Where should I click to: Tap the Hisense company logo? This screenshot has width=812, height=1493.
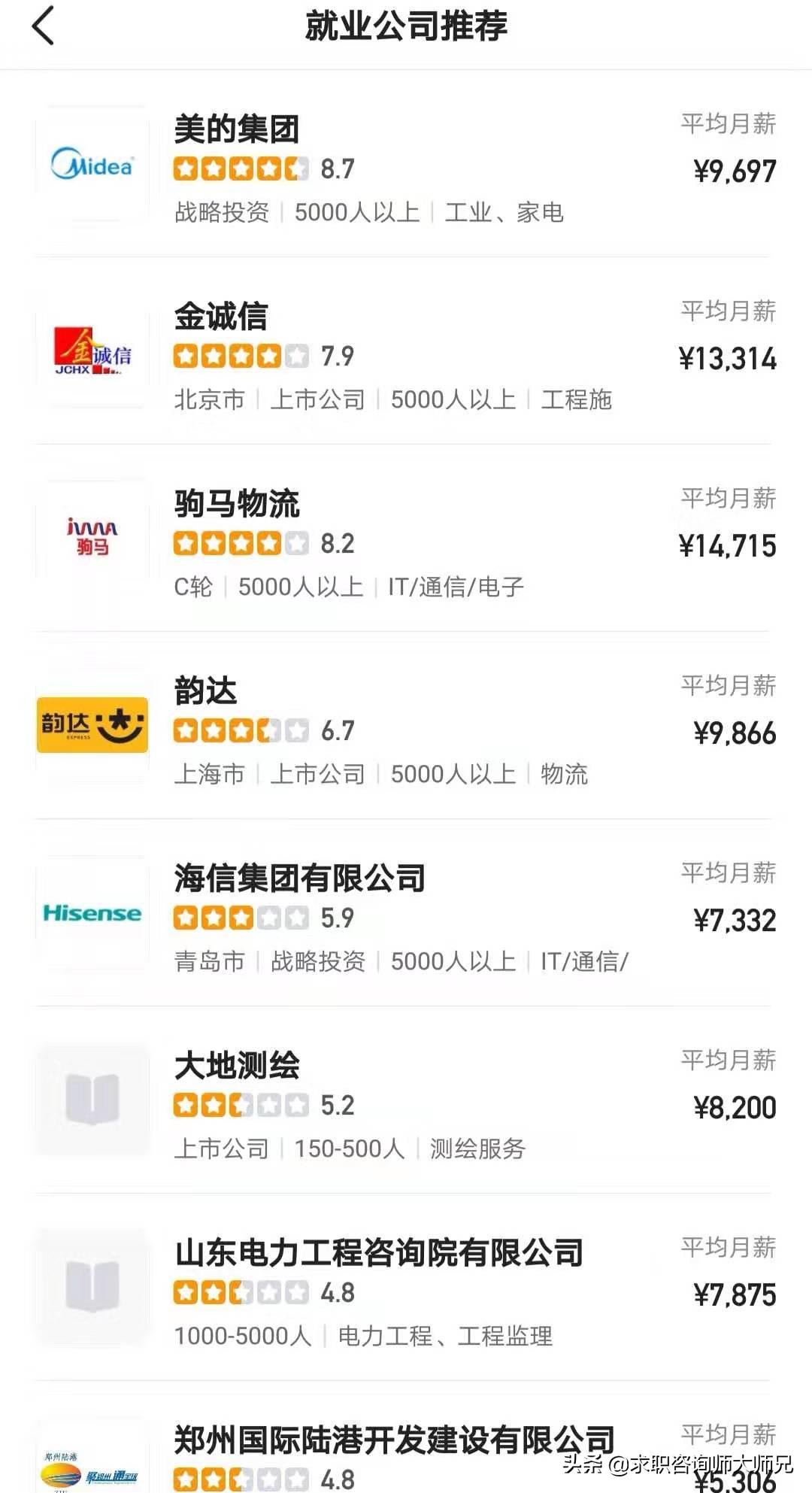click(x=91, y=915)
